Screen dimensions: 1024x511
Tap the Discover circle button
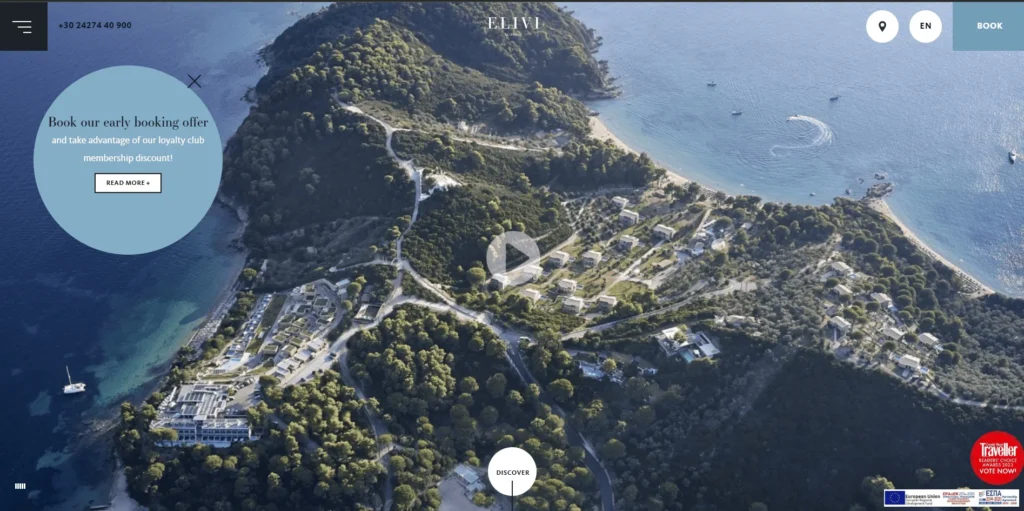click(512, 472)
